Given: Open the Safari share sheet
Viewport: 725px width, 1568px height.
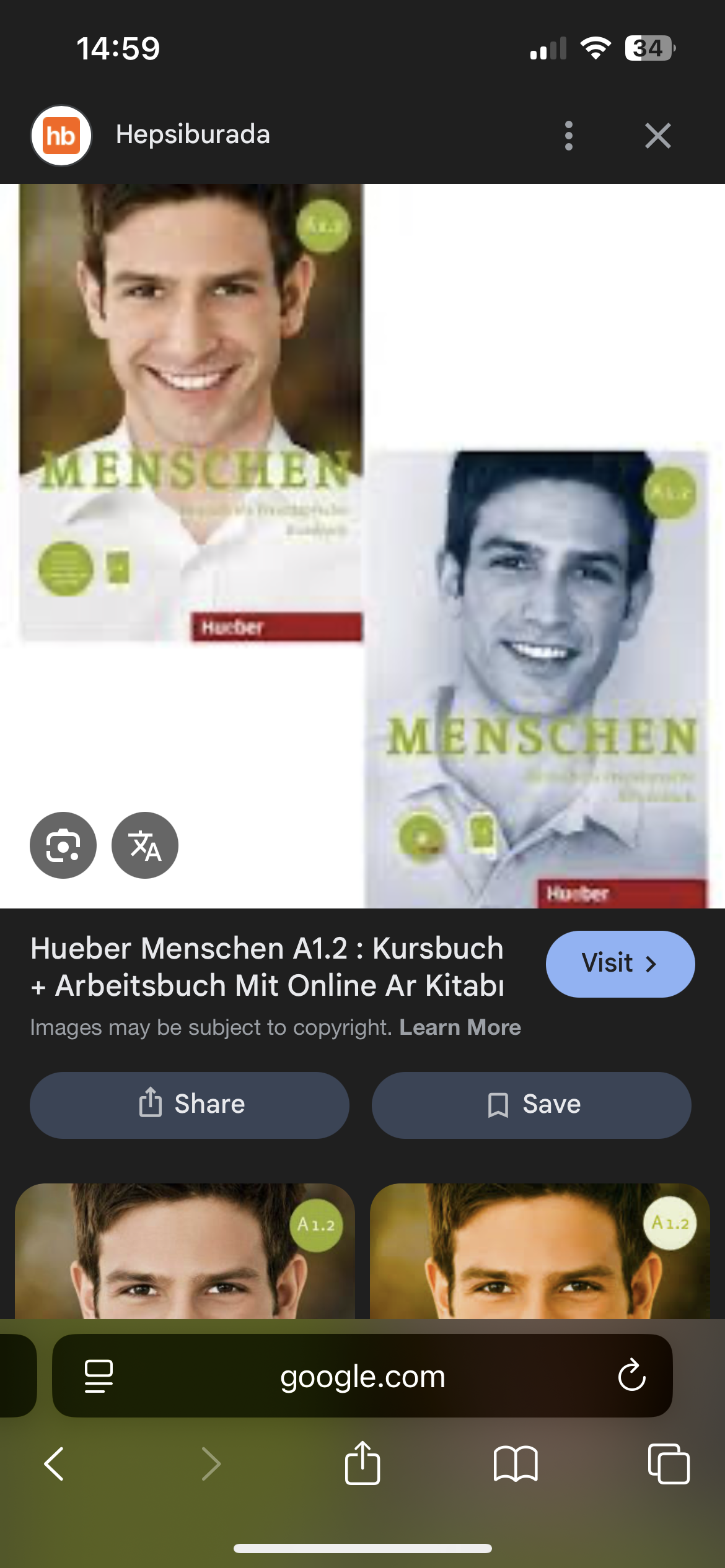Looking at the screenshot, I should [362, 1464].
